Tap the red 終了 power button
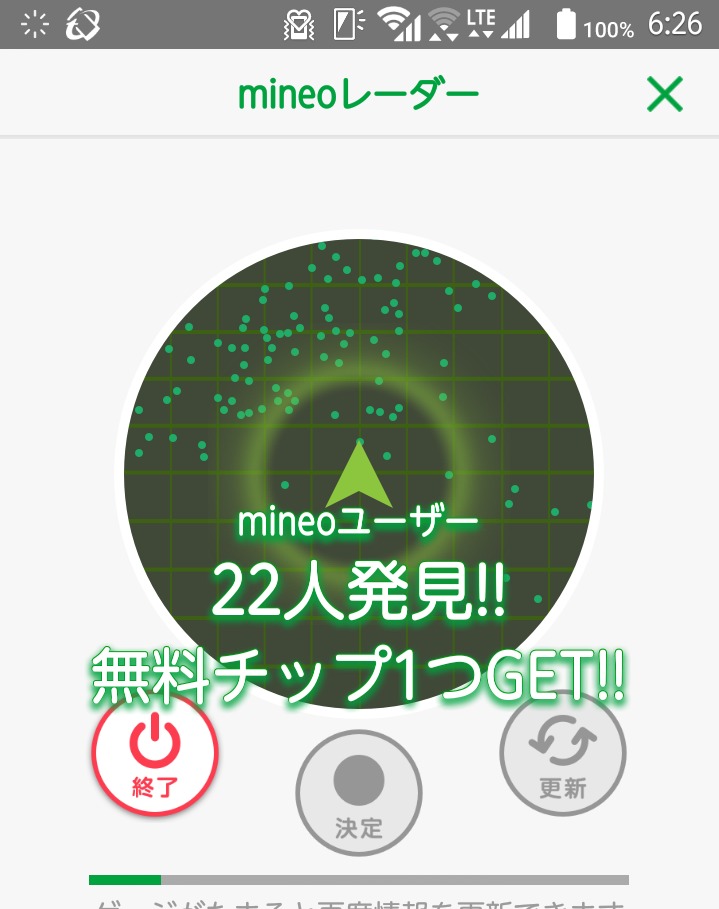The width and height of the screenshot is (719, 909). click(155, 753)
